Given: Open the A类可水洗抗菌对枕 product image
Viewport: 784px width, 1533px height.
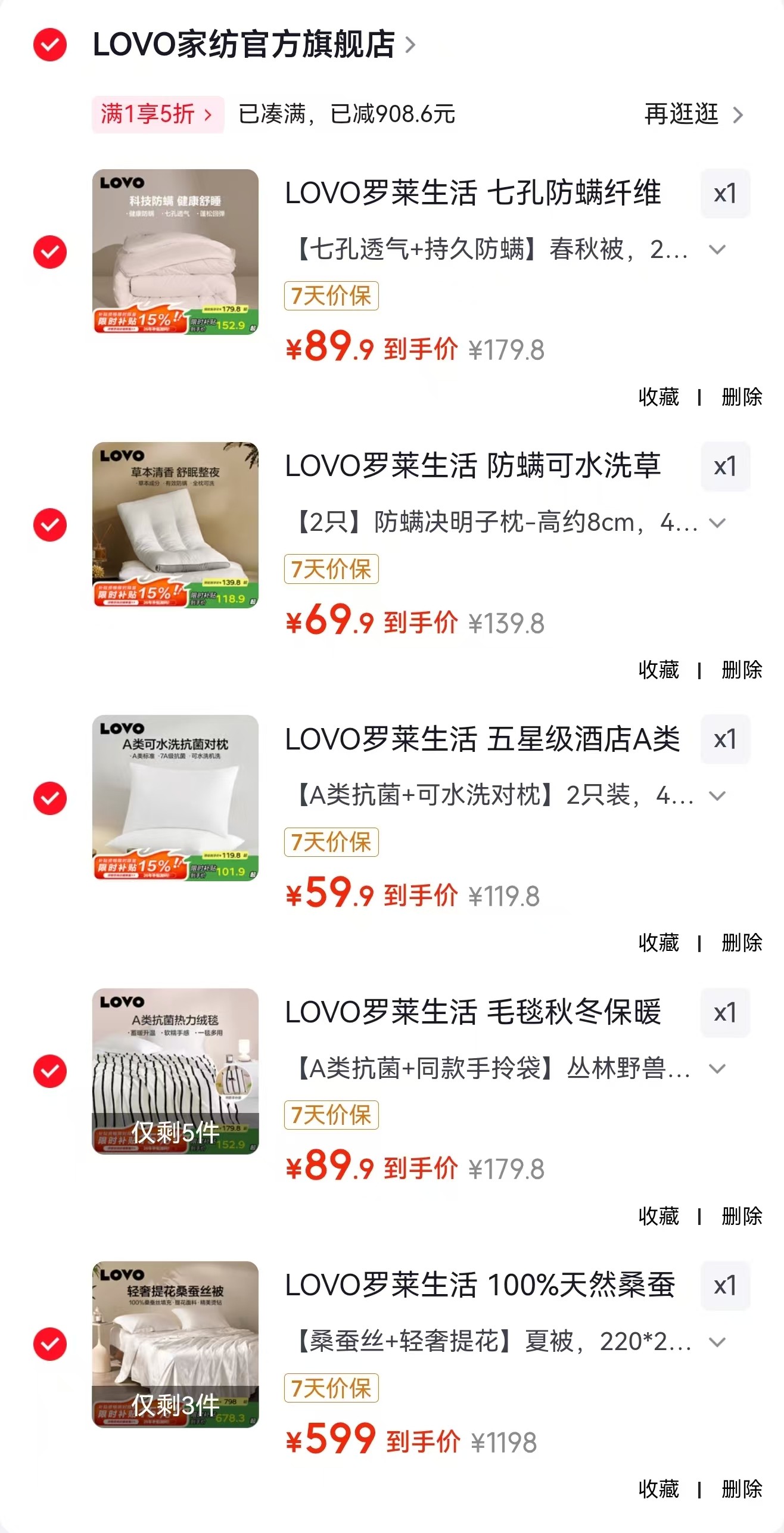Looking at the screenshot, I should pos(175,798).
